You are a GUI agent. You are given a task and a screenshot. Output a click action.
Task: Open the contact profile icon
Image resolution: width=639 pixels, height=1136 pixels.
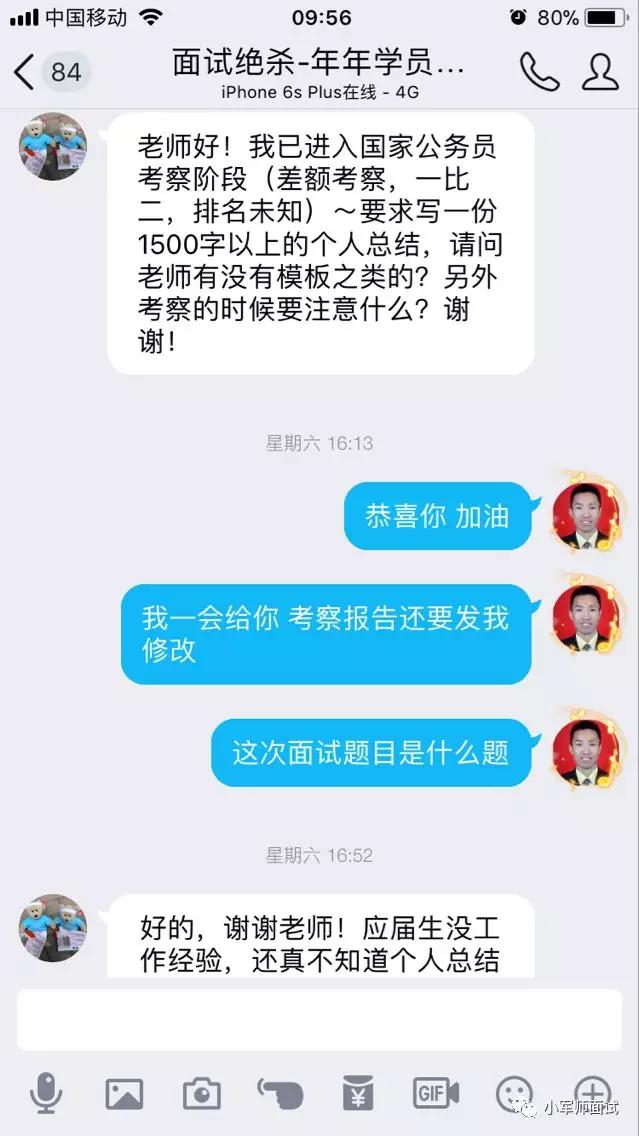click(601, 72)
